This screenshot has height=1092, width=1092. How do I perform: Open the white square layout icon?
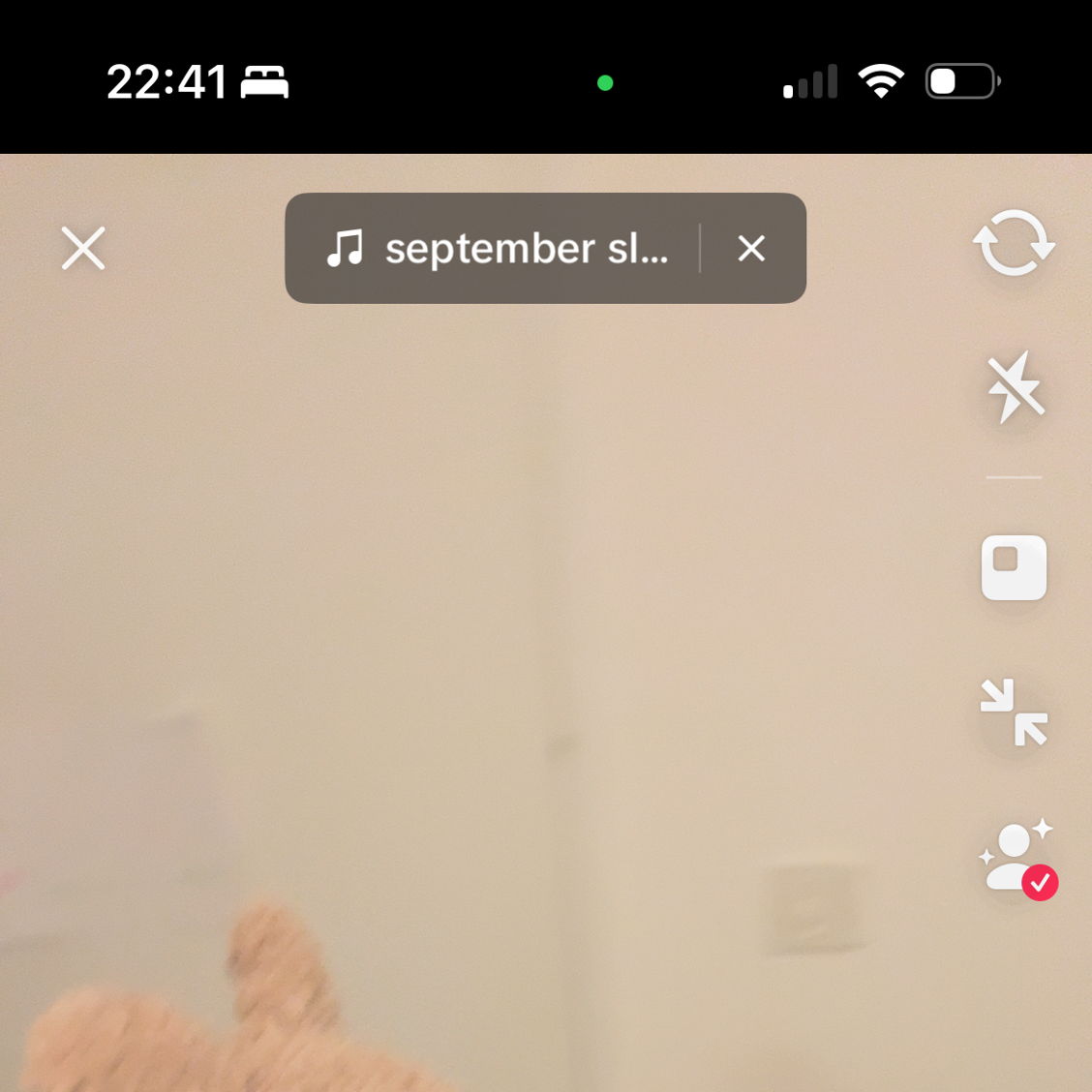[1014, 567]
